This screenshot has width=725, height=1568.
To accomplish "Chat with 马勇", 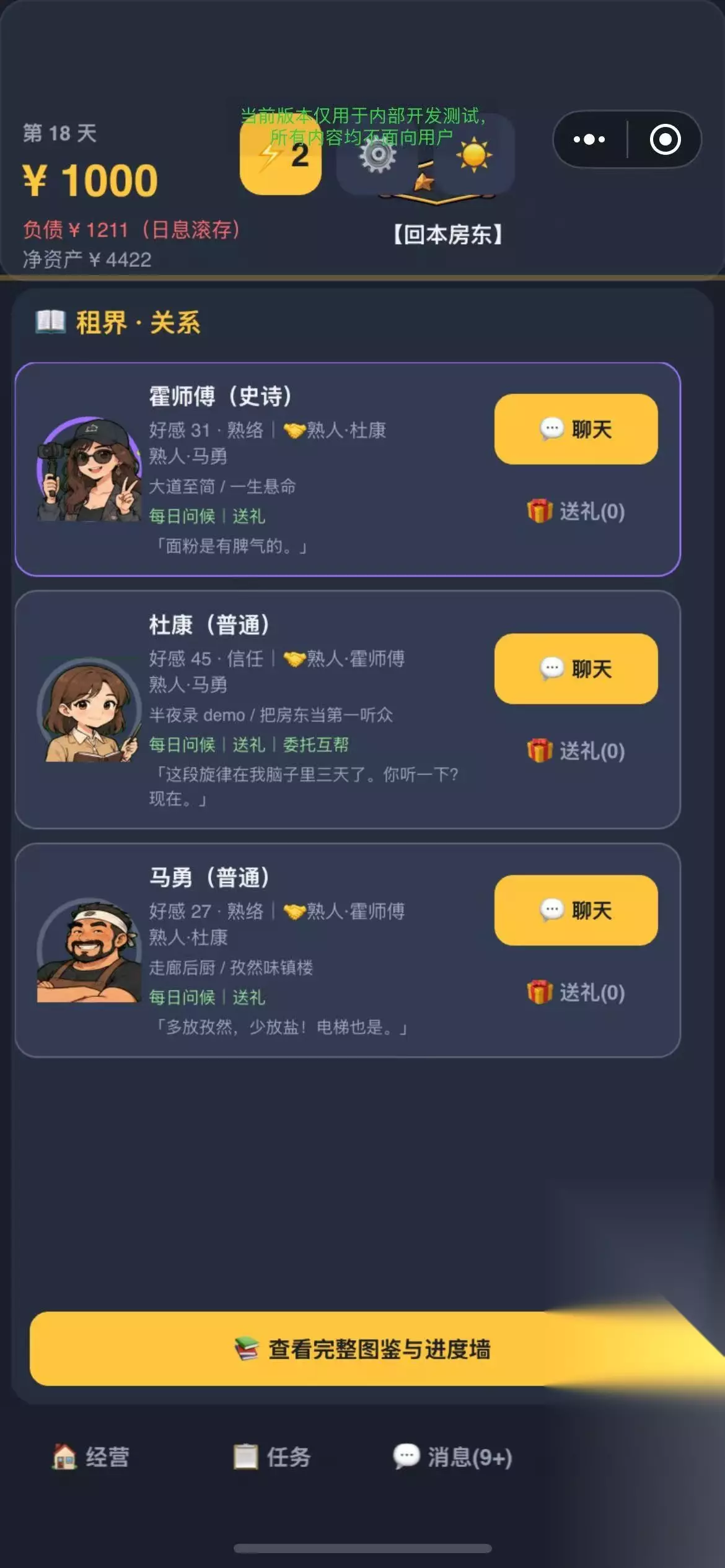I will [576, 910].
